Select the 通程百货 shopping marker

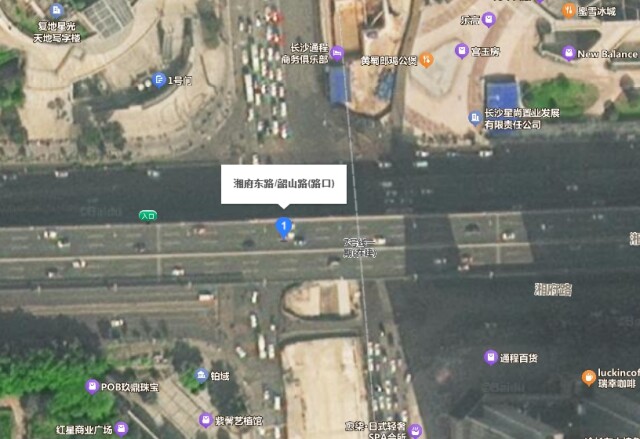point(491,357)
